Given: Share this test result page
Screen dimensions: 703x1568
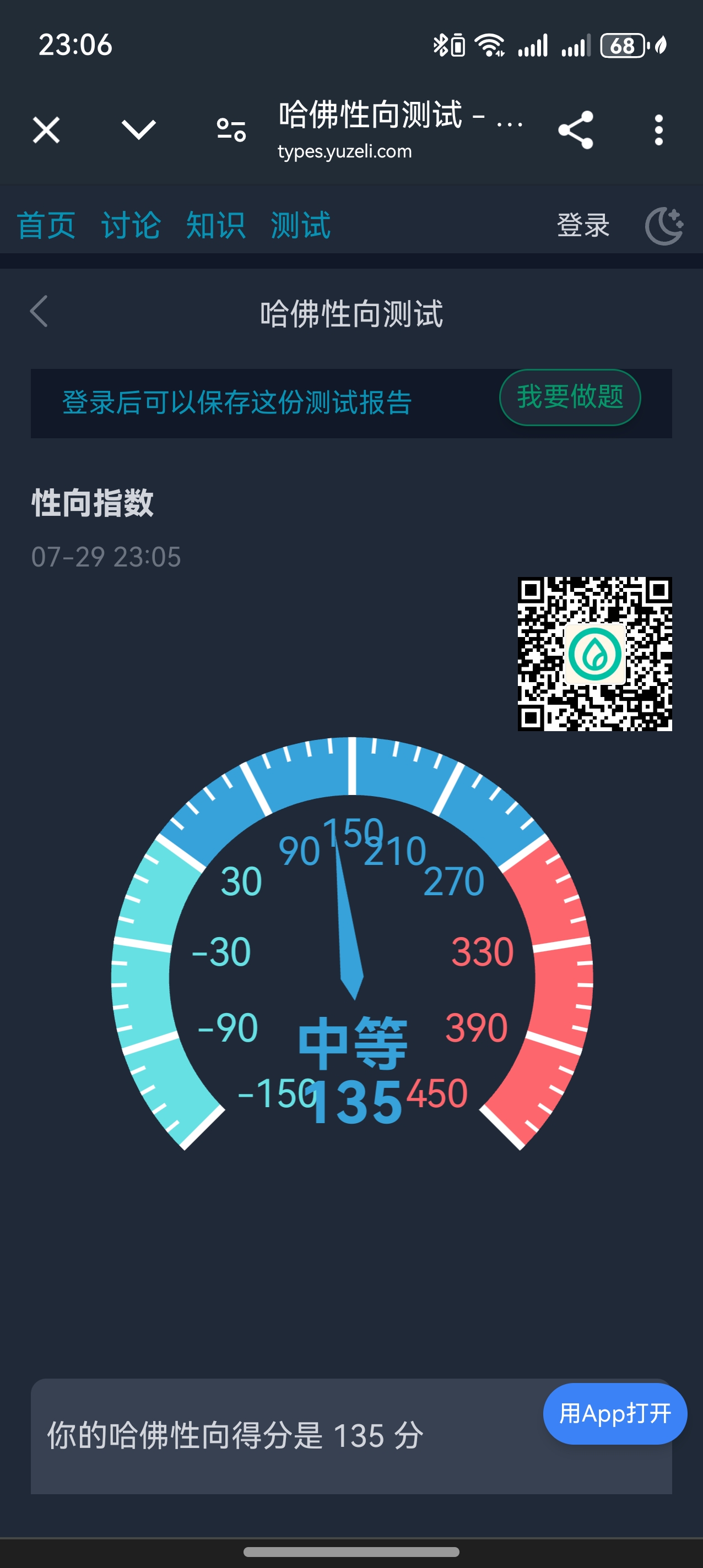Looking at the screenshot, I should tap(576, 130).
